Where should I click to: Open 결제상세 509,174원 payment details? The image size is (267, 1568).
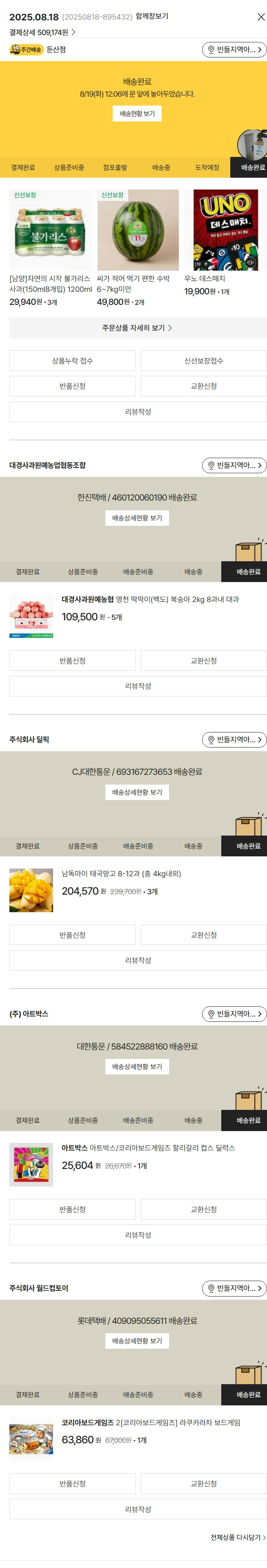click(42, 32)
